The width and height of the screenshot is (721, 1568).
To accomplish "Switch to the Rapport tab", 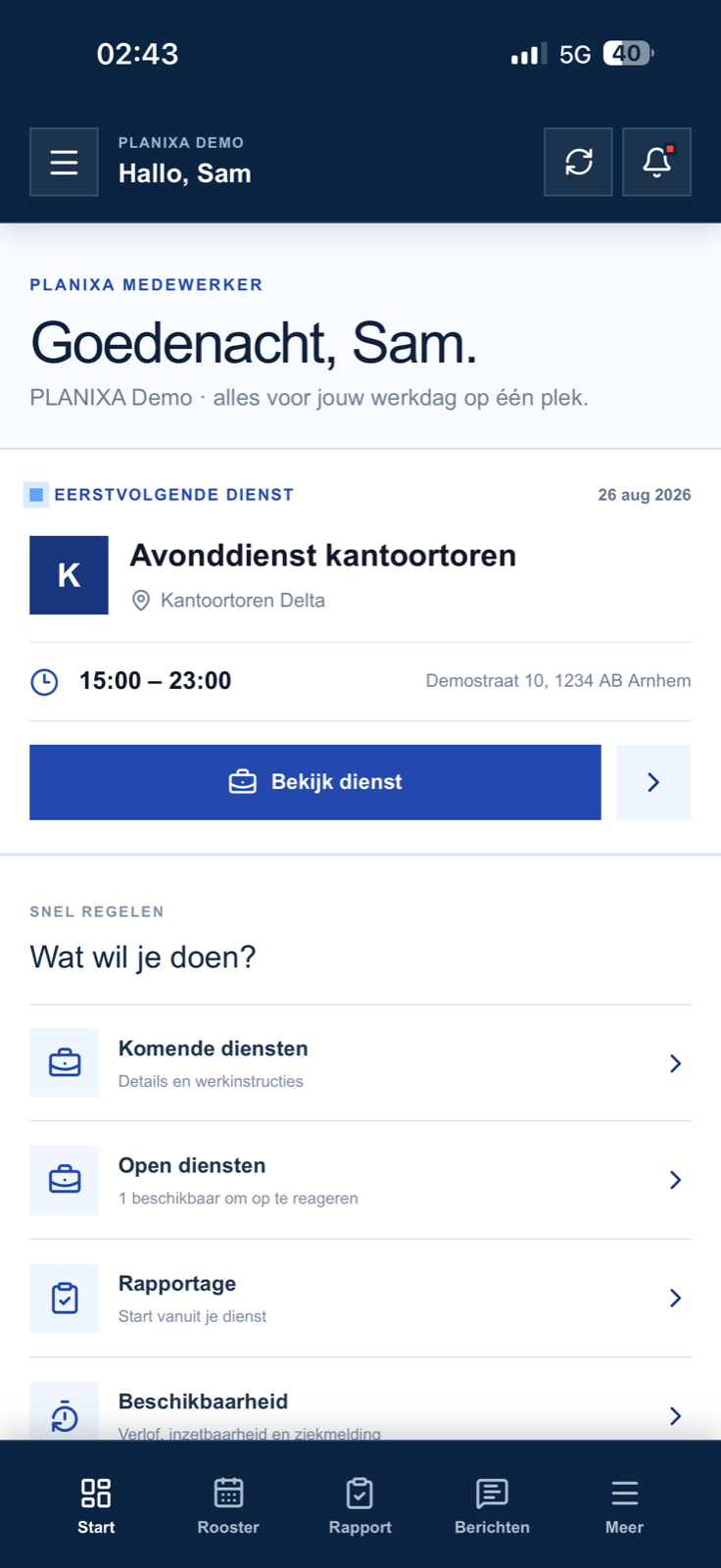I will tap(360, 1506).
